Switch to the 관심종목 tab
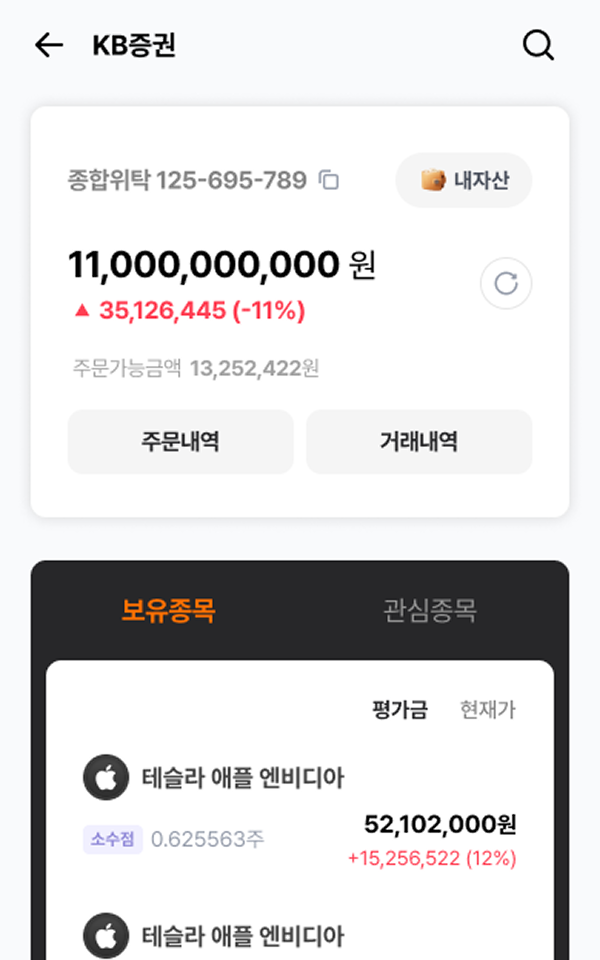 tap(429, 610)
